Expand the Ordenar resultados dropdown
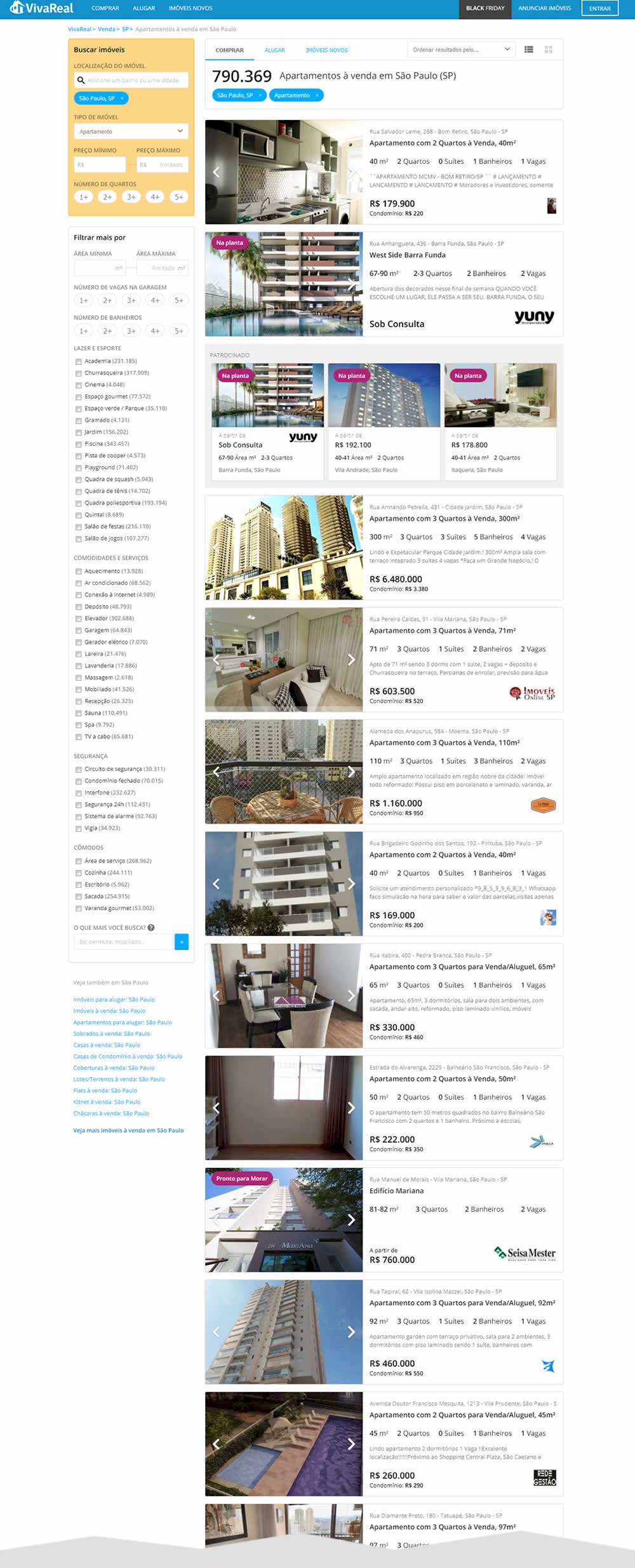This screenshot has height=1568, width=635. 460,50
